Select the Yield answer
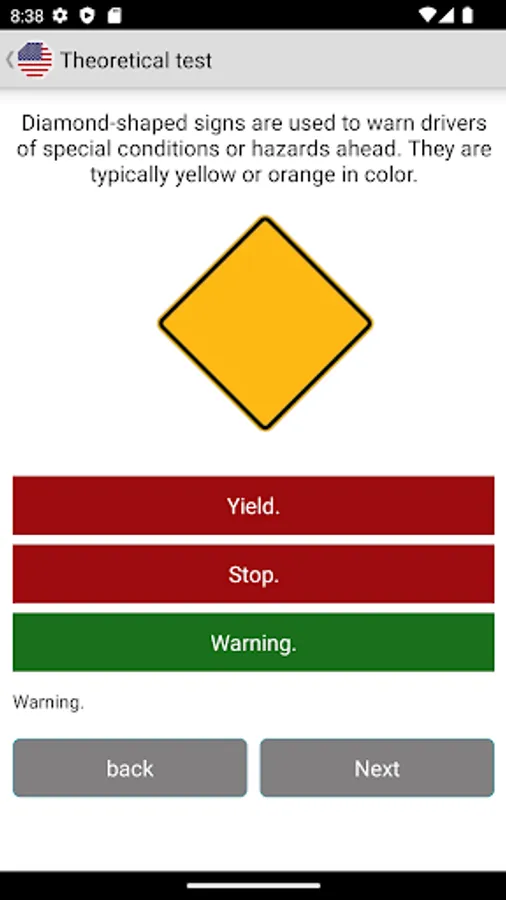The height and width of the screenshot is (900, 506). pos(253,505)
